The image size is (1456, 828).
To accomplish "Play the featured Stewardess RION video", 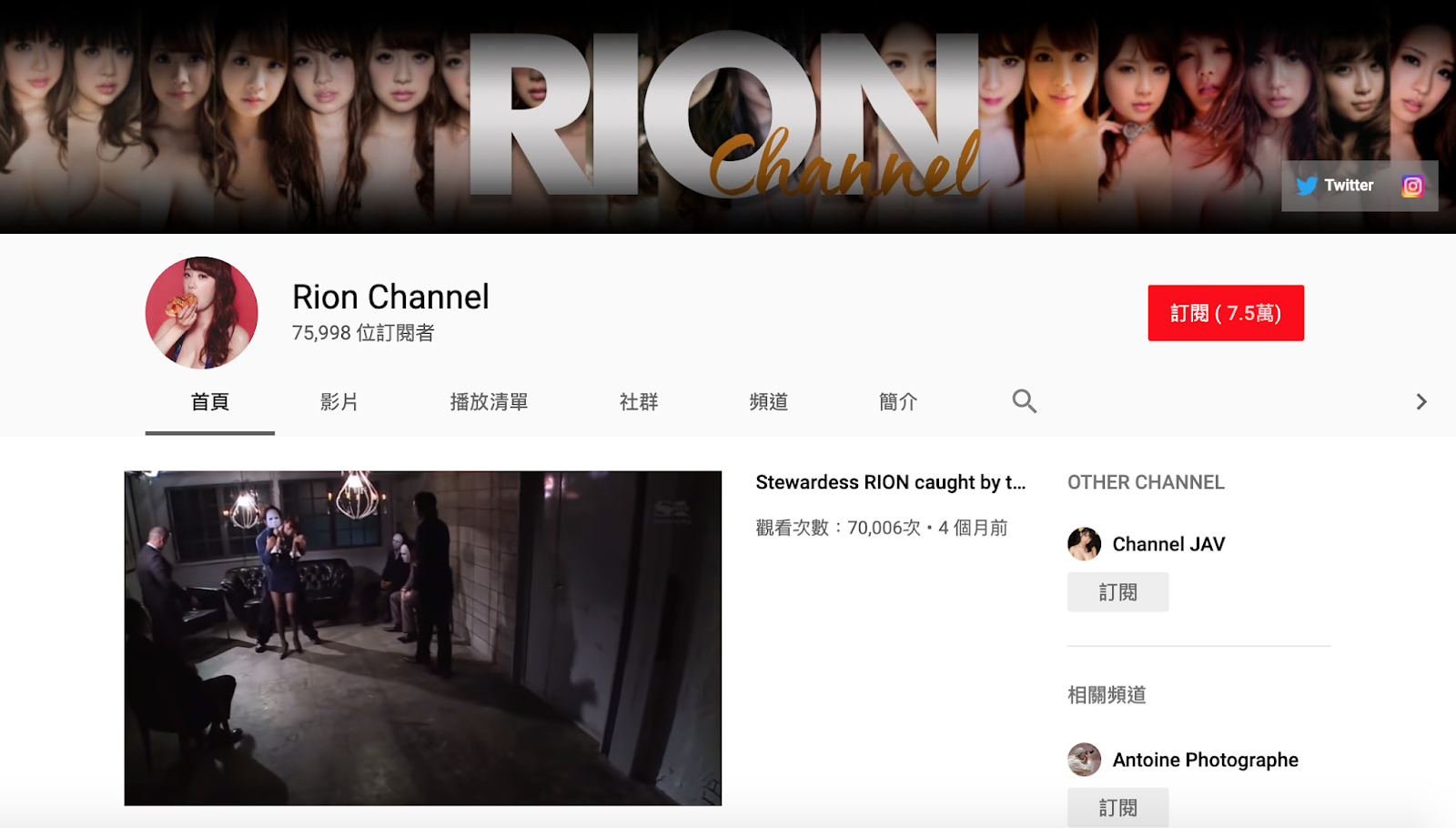I will click(x=422, y=638).
